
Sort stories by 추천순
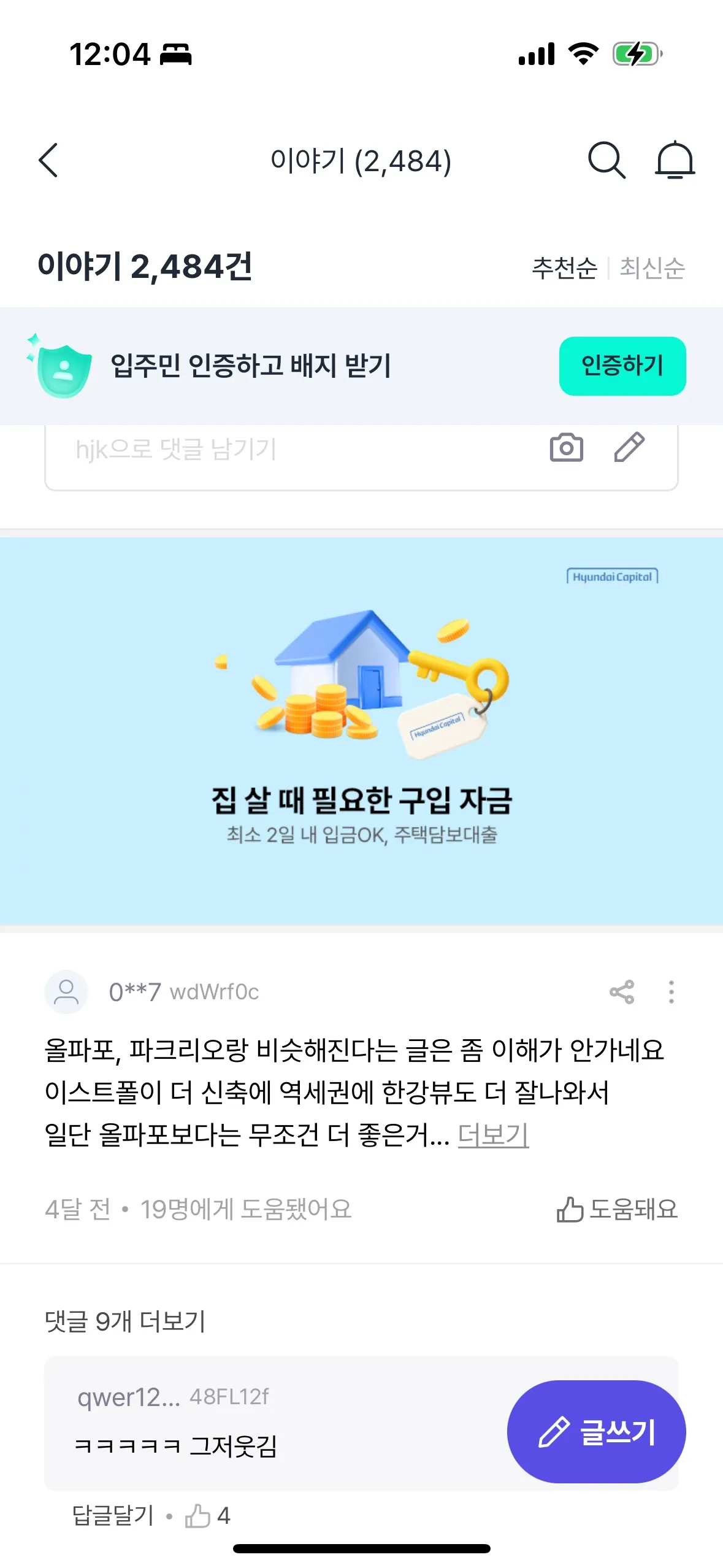tap(564, 268)
